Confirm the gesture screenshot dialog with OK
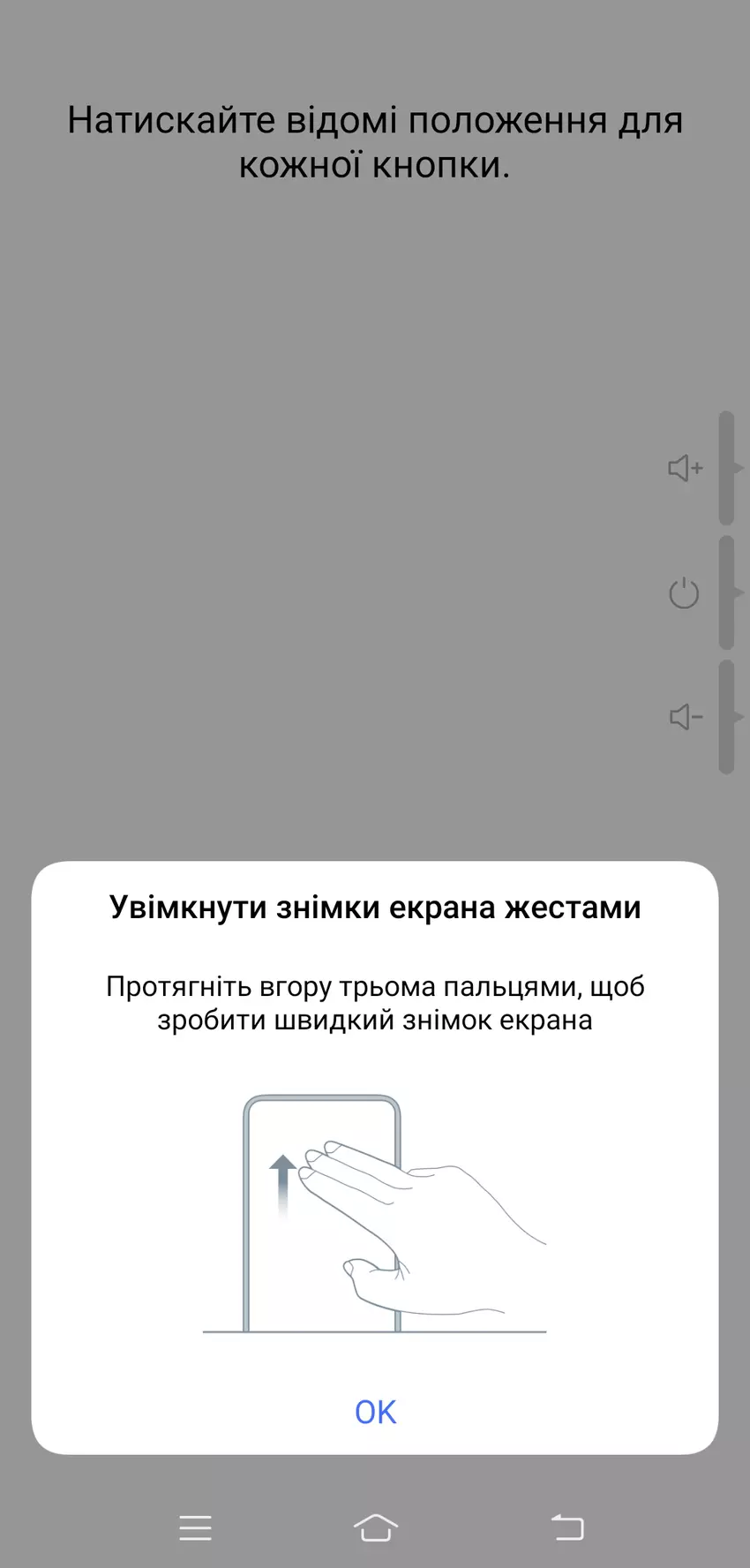The width and height of the screenshot is (750, 1568). 375,1412
